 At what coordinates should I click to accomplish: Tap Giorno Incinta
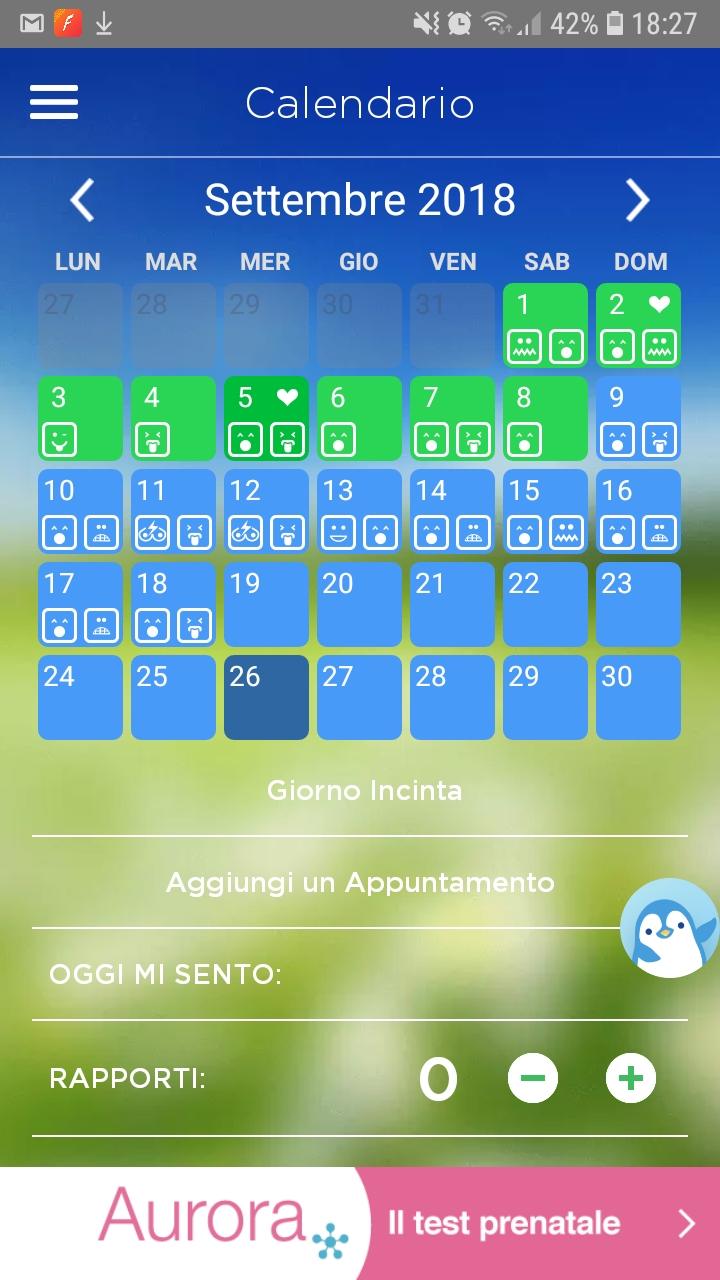[364, 791]
